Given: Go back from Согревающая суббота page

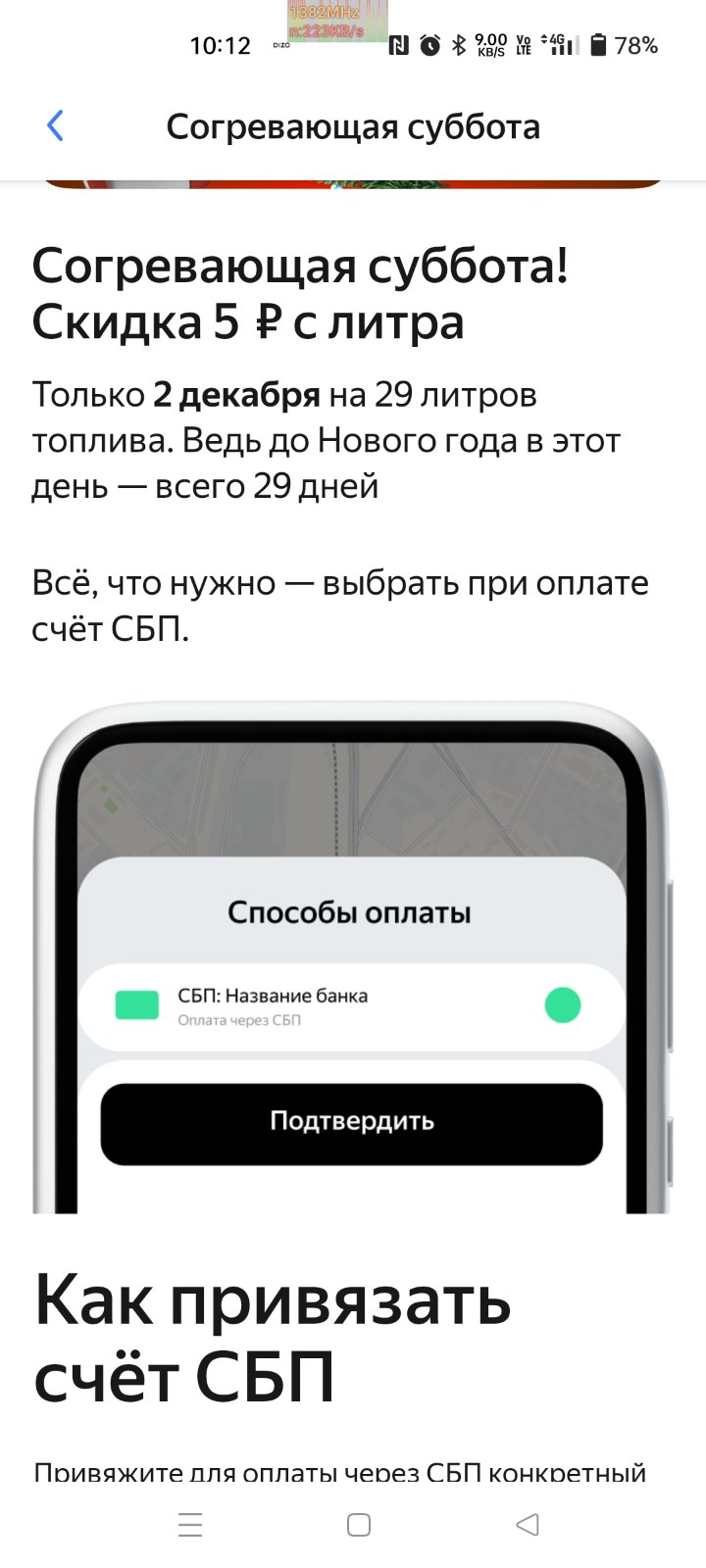Looking at the screenshot, I should pos(55,125).
